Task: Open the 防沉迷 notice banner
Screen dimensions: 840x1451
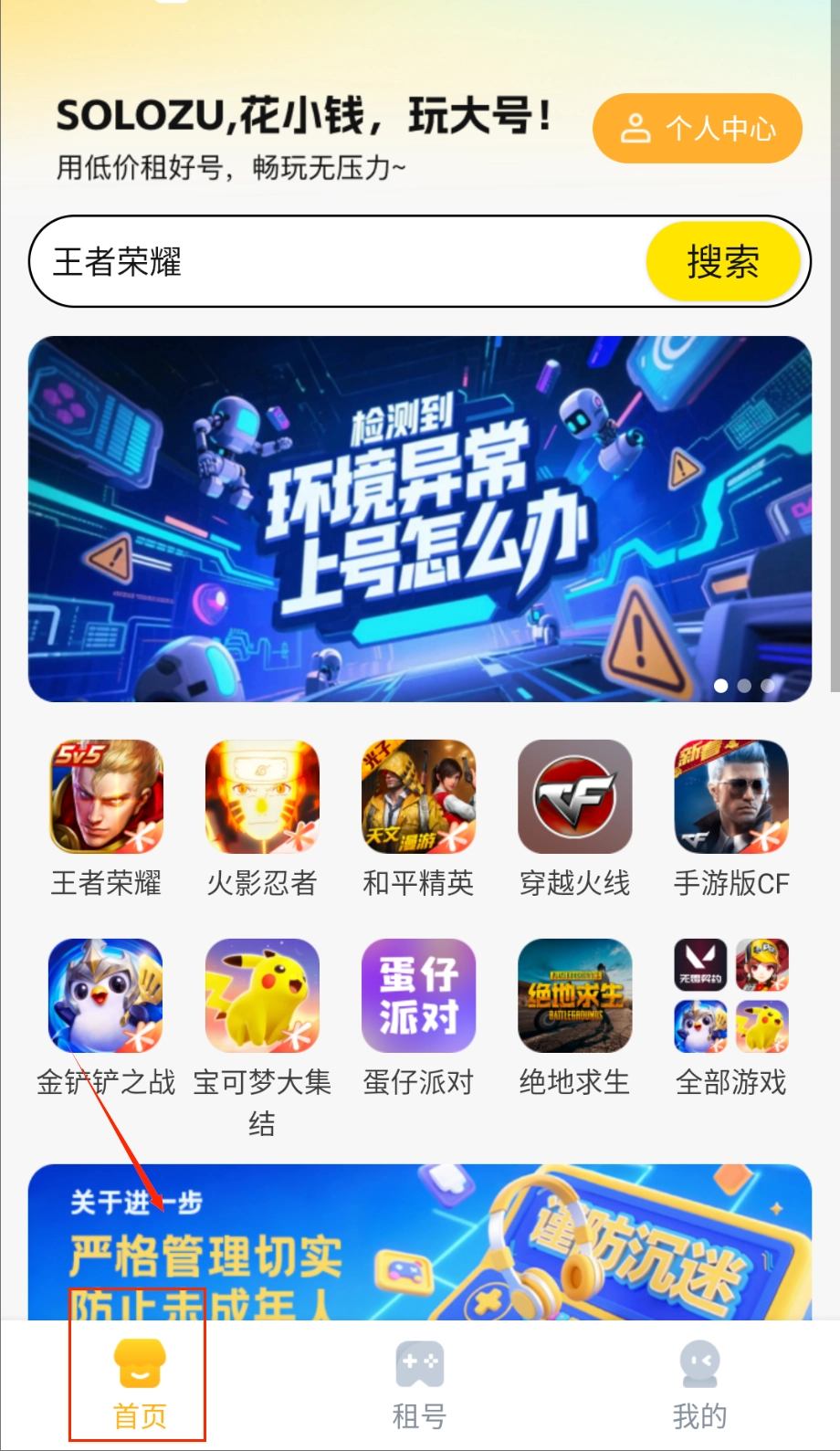Action: pos(420,1242)
